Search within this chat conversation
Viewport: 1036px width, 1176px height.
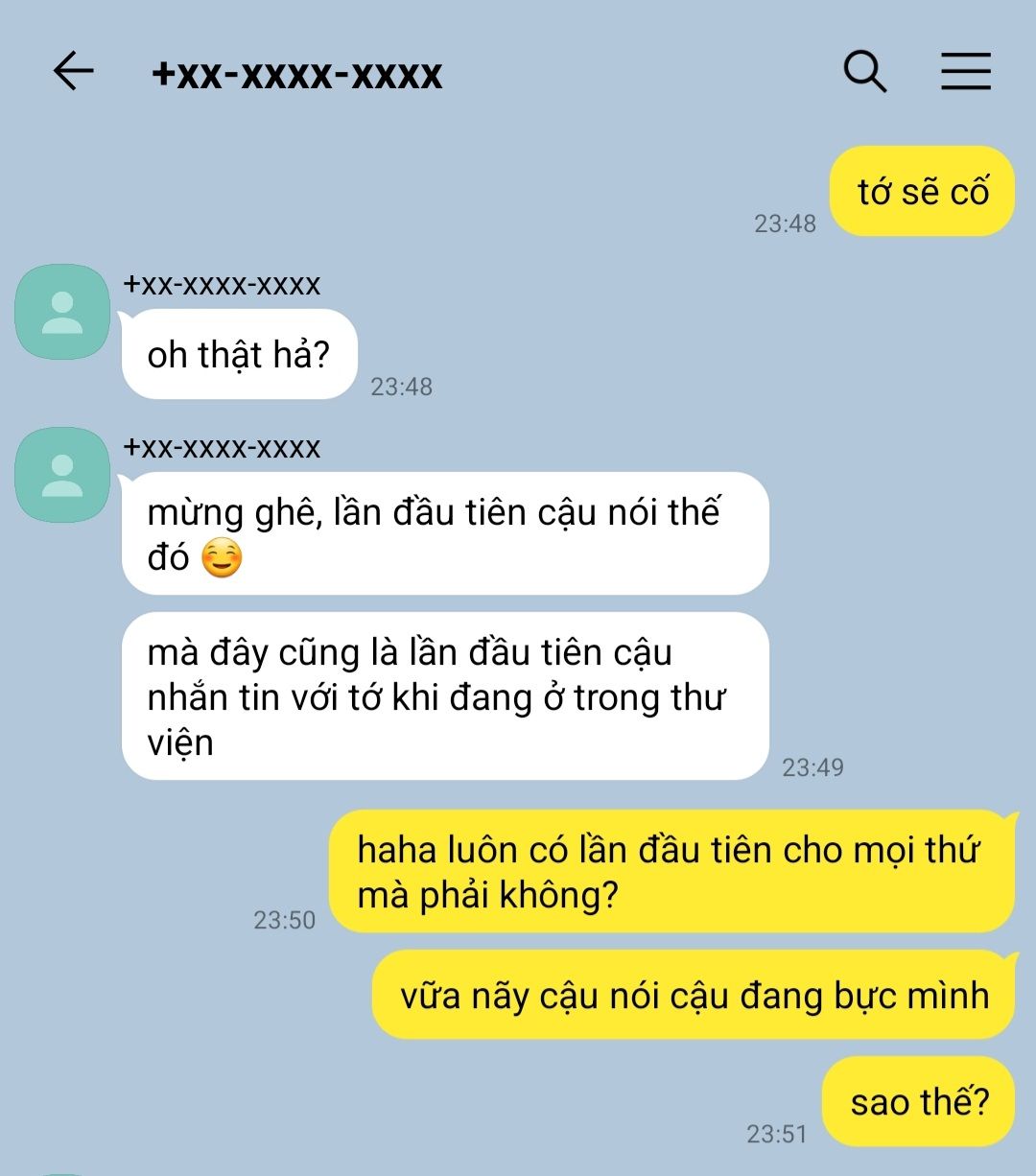tap(864, 72)
